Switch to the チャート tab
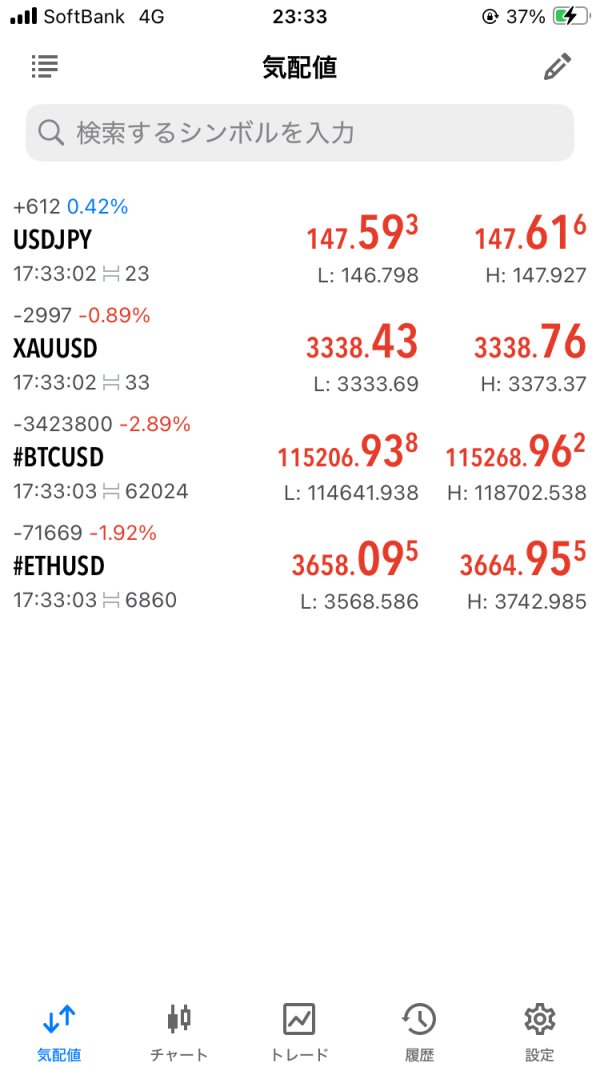600x1067 pixels. tap(179, 1032)
